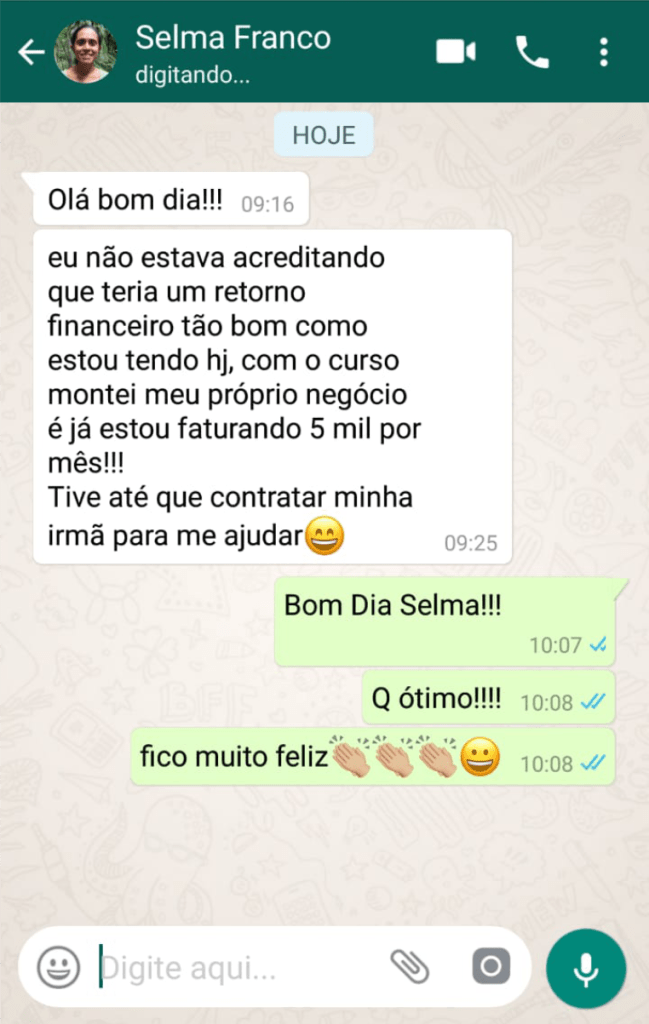The width and height of the screenshot is (649, 1024).
Task: Open the overflow menu
Action: 604,52
